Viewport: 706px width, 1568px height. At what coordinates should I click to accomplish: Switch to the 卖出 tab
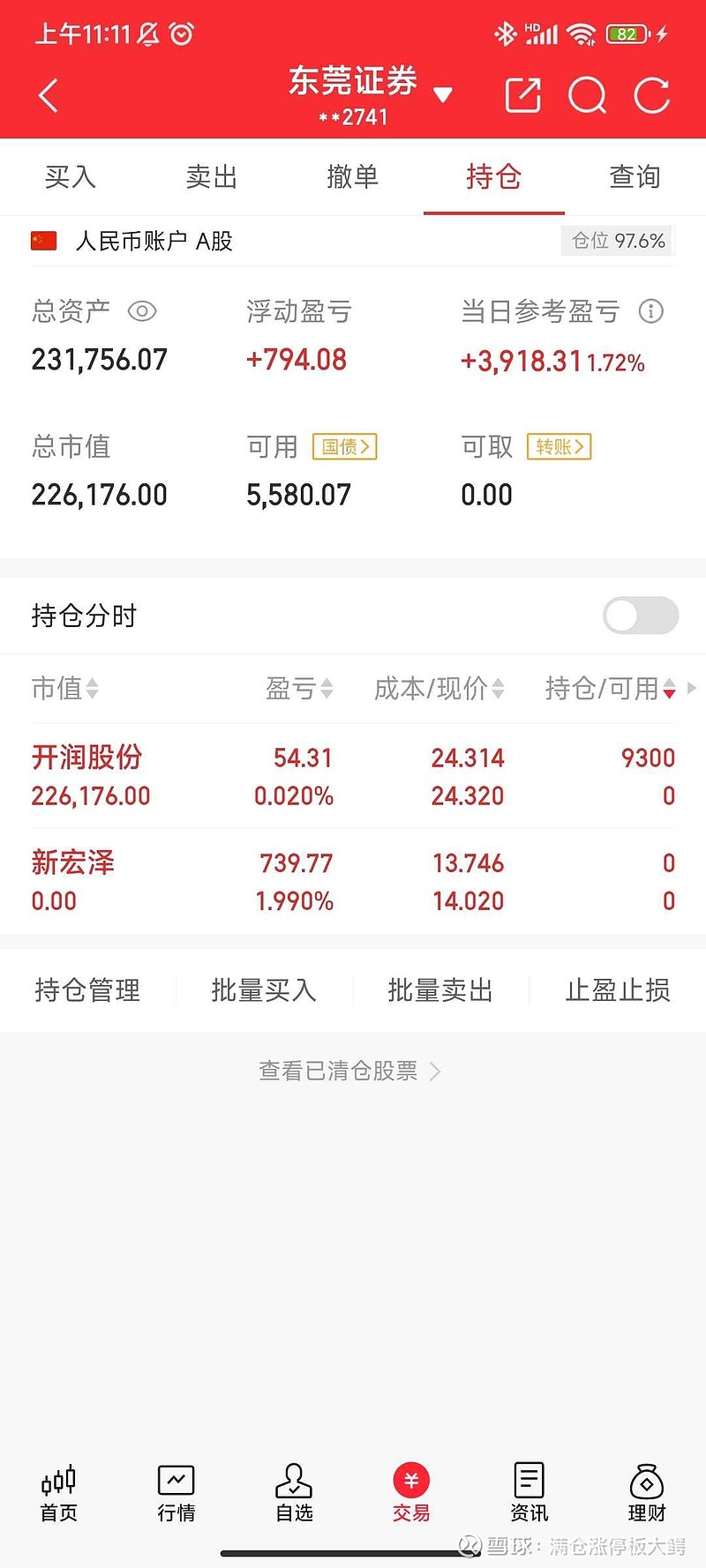click(212, 176)
